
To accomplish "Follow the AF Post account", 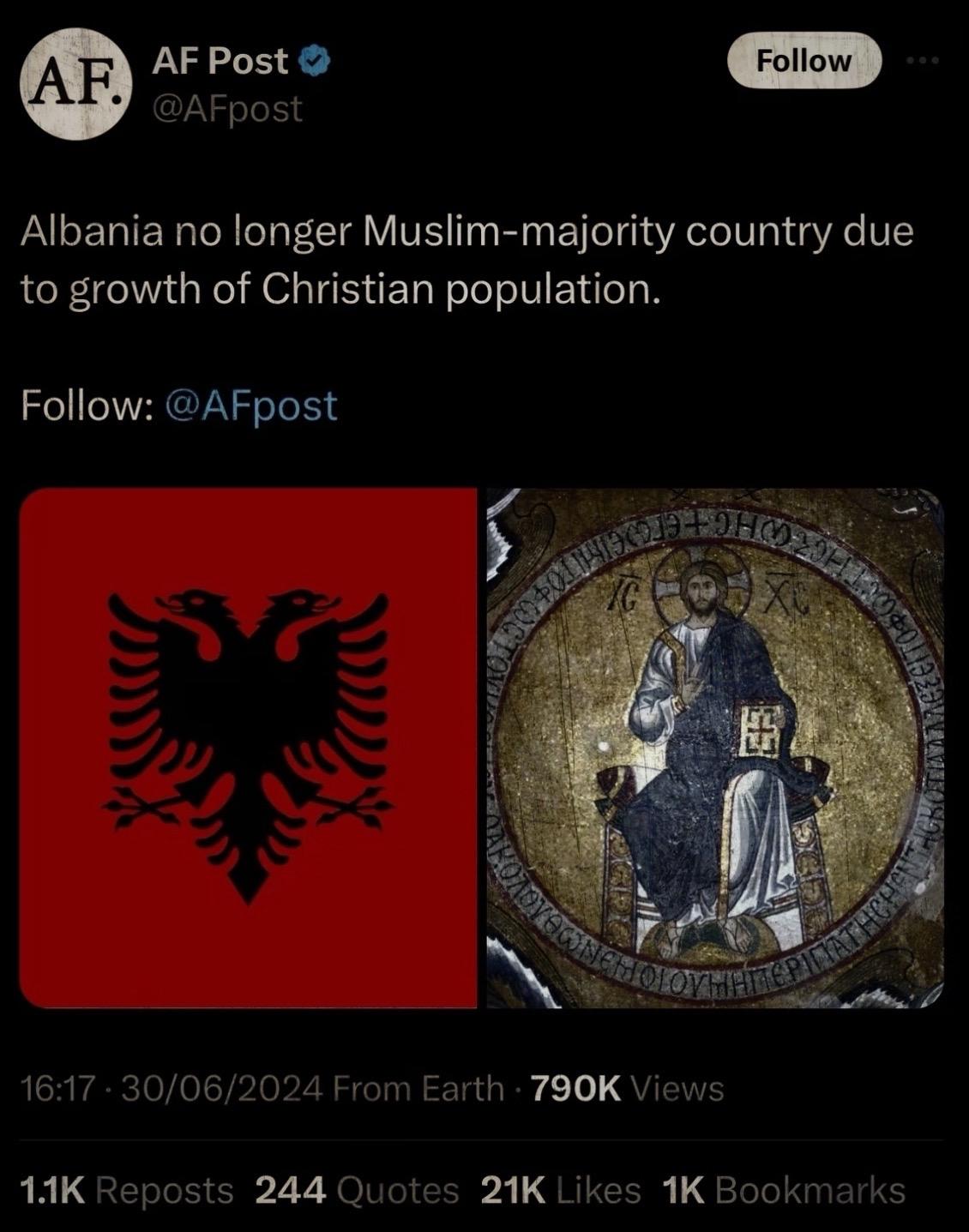I will point(803,61).
